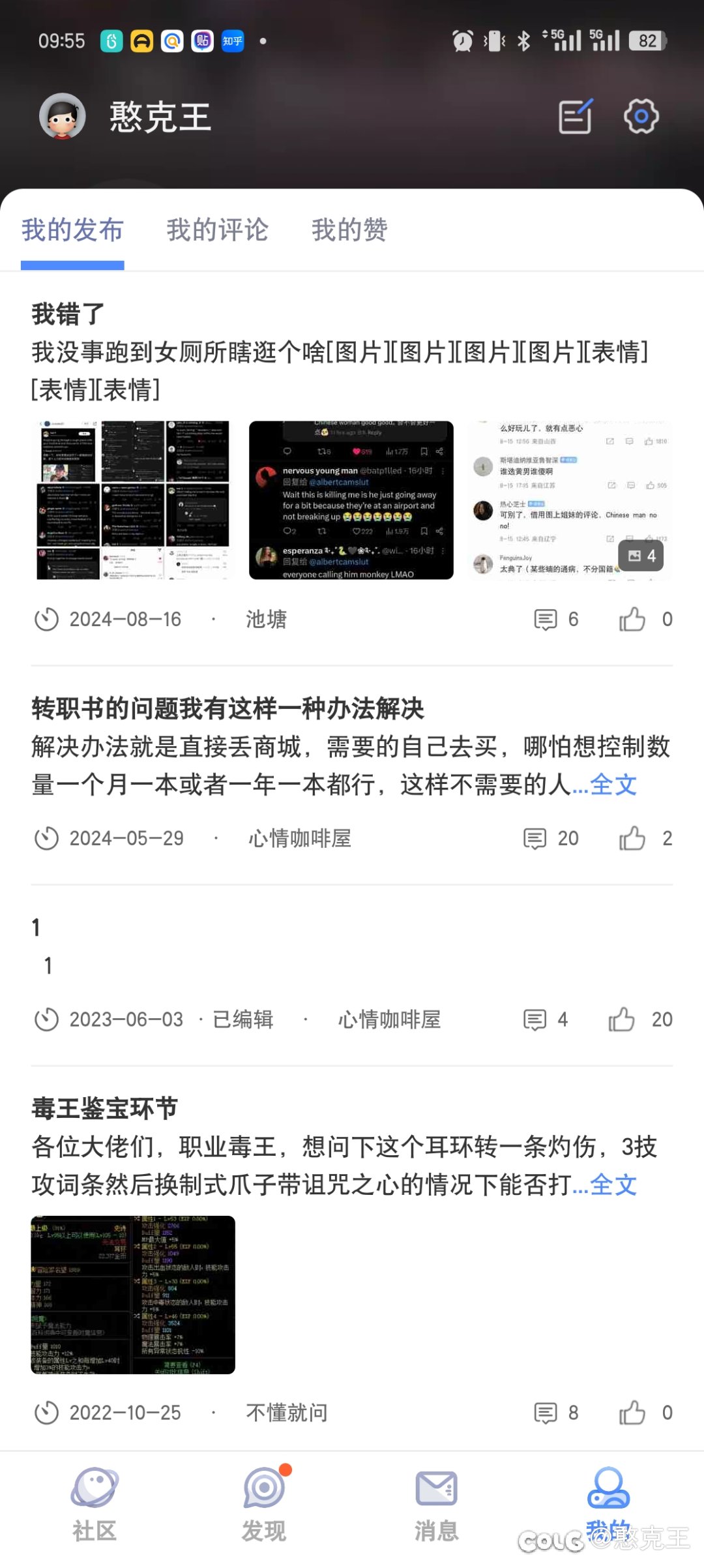Screen dimensions: 704x1568
Task: Expand 全文 on the 转职书 post
Action: point(613,785)
